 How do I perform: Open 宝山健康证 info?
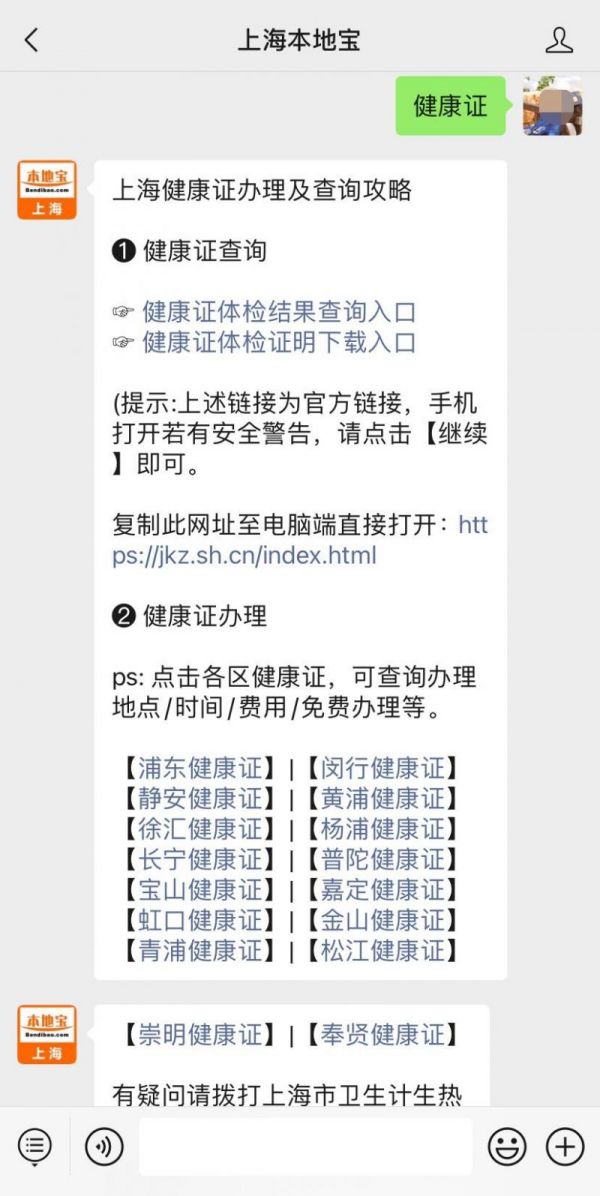click(x=198, y=889)
